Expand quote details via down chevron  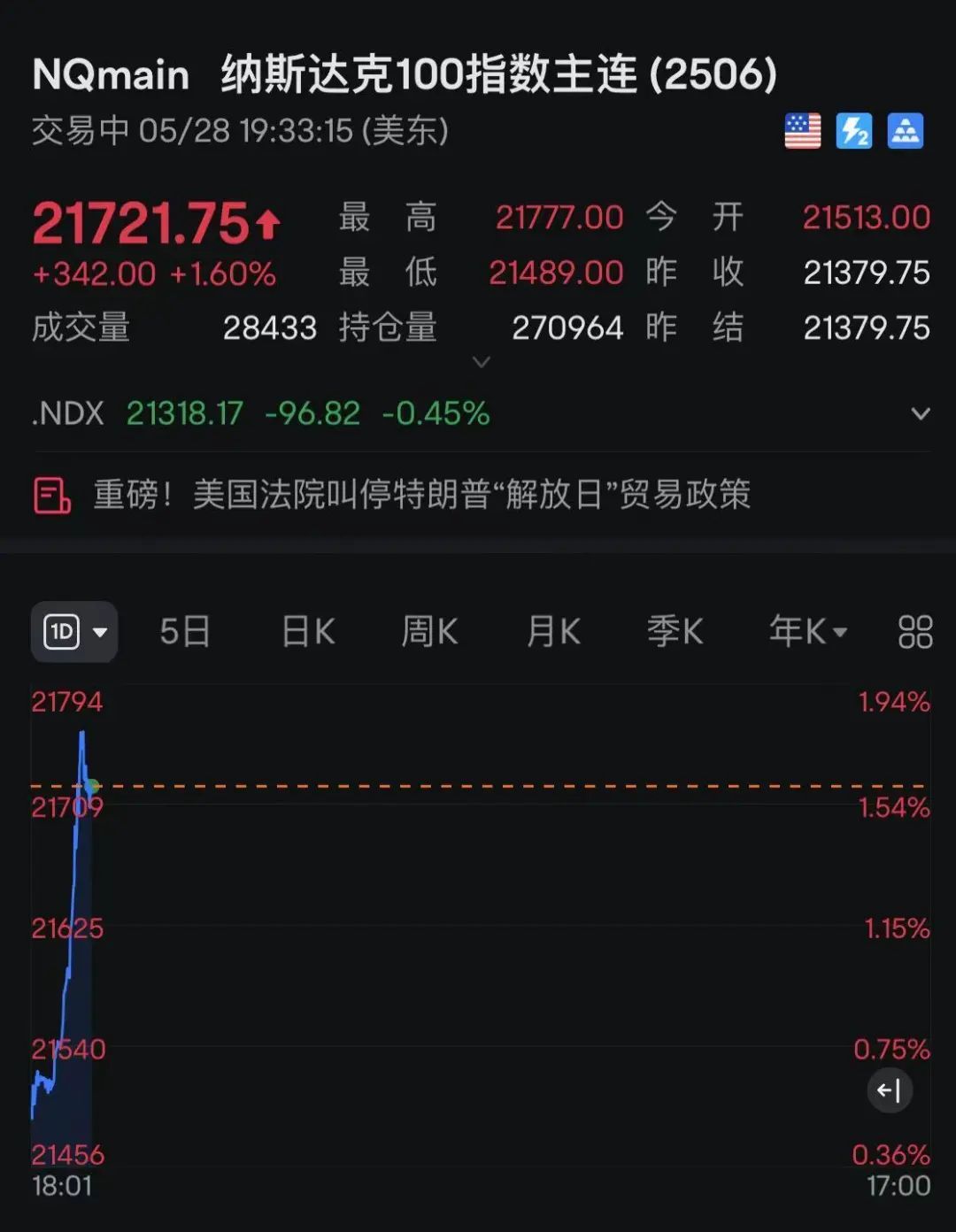point(481,363)
